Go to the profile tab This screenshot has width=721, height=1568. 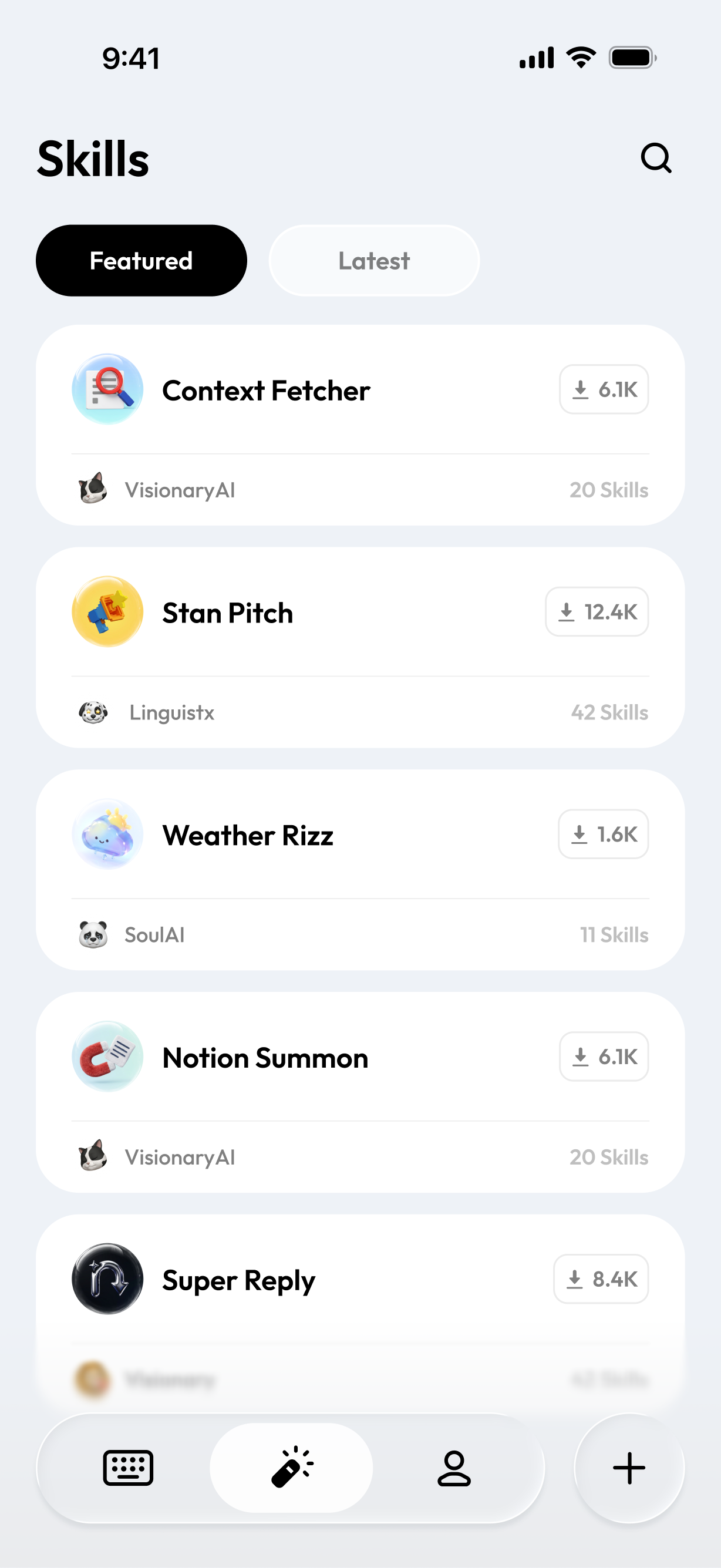pos(454,1468)
